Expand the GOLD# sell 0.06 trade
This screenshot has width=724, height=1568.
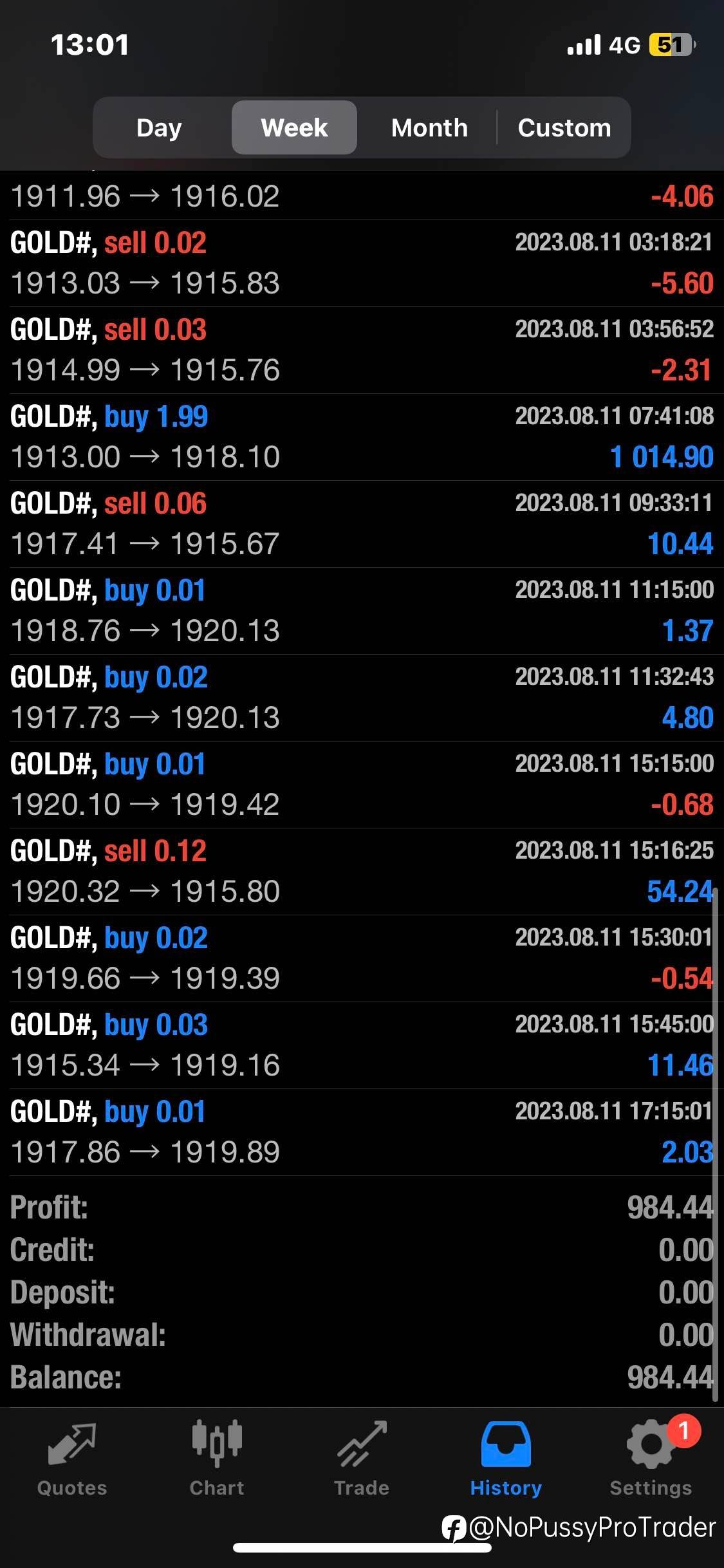coord(362,524)
